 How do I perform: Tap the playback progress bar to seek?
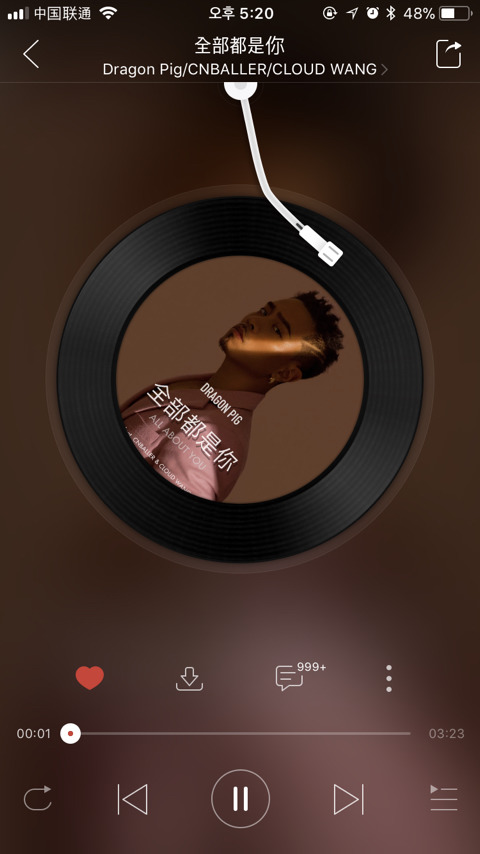[x=240, y=734]
